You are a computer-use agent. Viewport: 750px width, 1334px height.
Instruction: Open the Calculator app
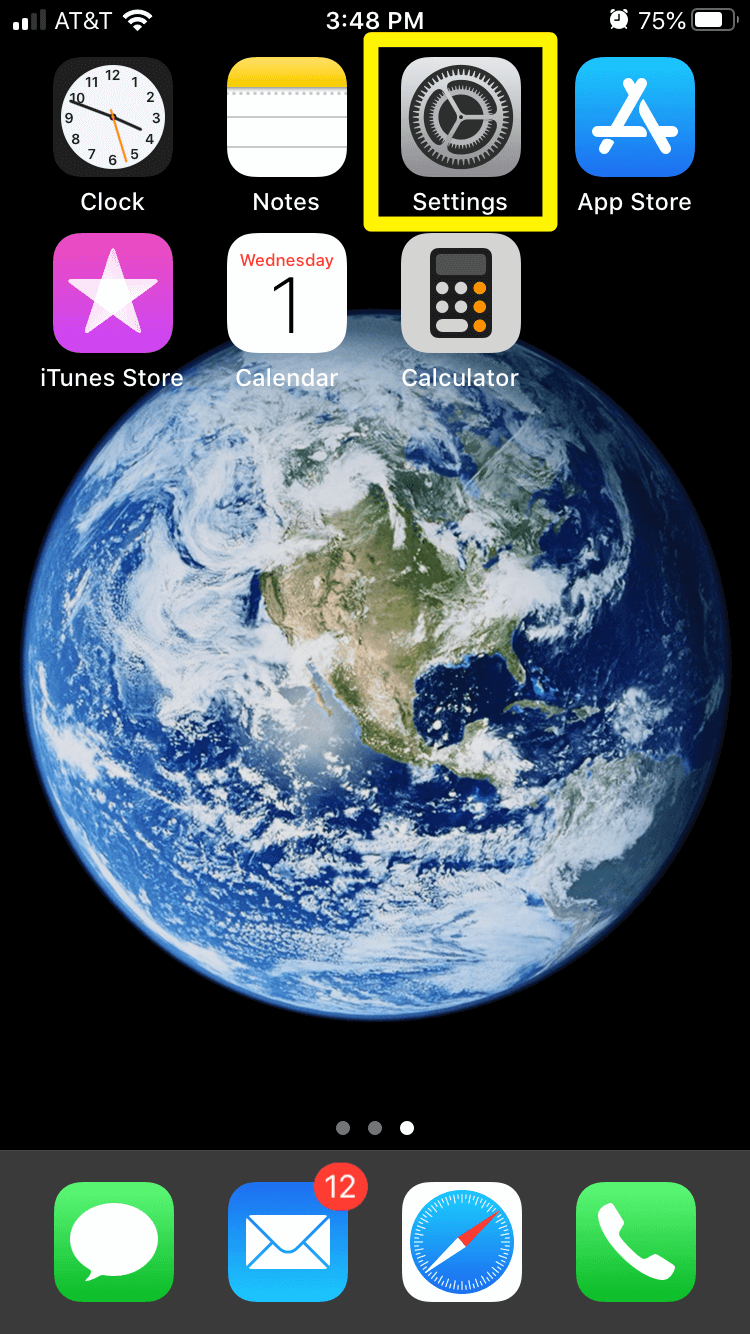point(460,293)
